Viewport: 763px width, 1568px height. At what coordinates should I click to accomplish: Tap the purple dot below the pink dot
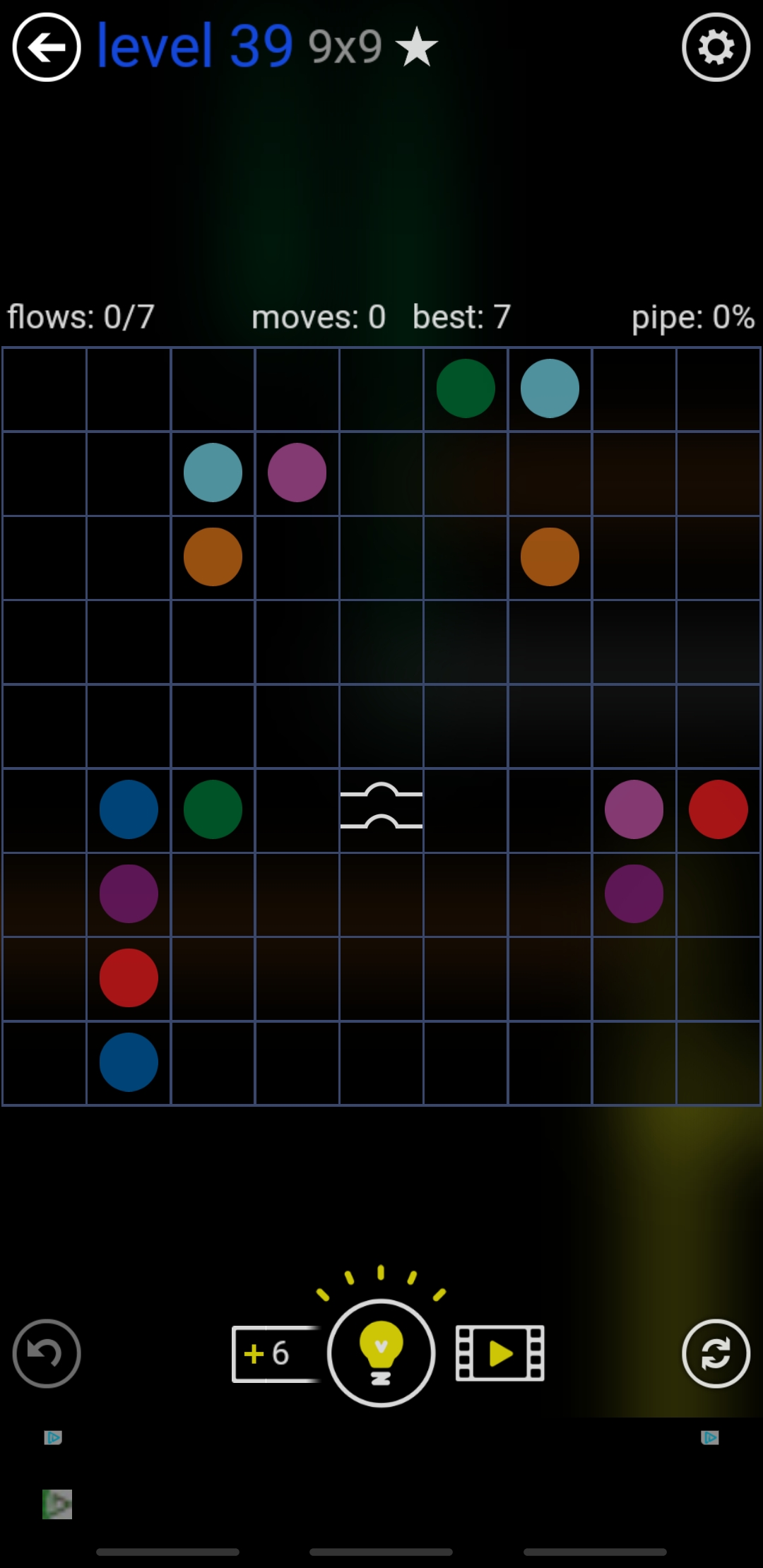coord(634,893)
